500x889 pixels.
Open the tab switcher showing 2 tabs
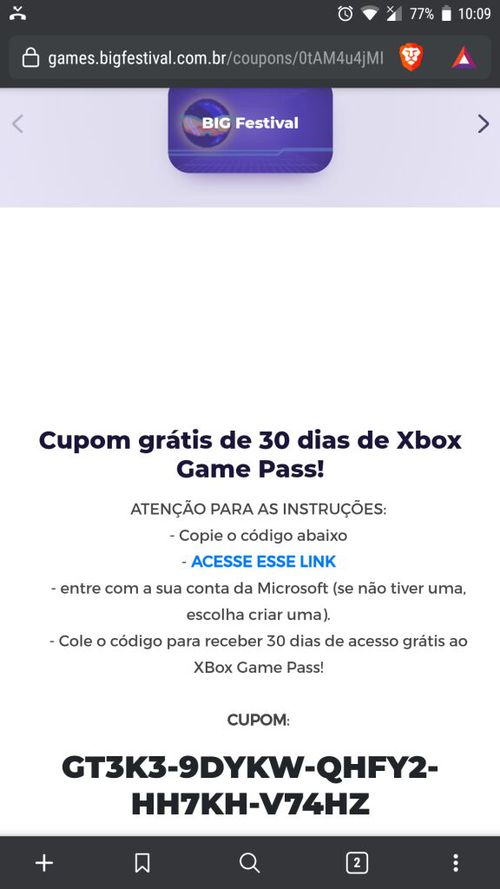[357, 863]
